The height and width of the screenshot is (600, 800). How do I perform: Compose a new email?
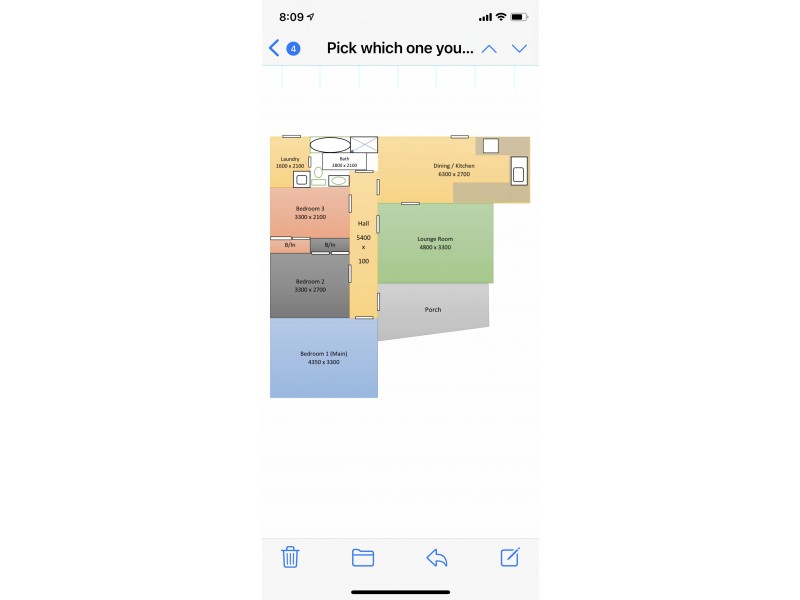[x=510, y=557]
